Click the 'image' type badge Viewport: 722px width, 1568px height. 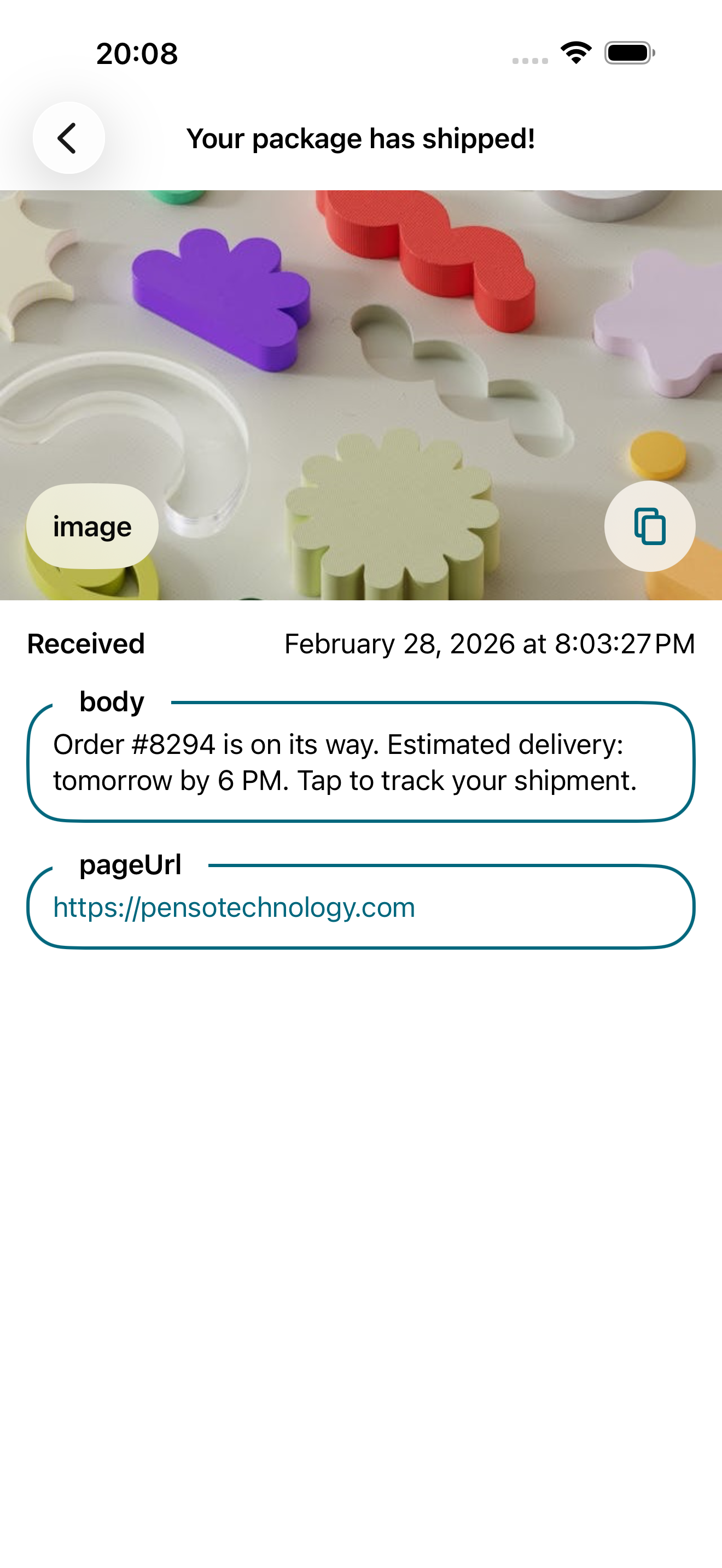(92, 526)
